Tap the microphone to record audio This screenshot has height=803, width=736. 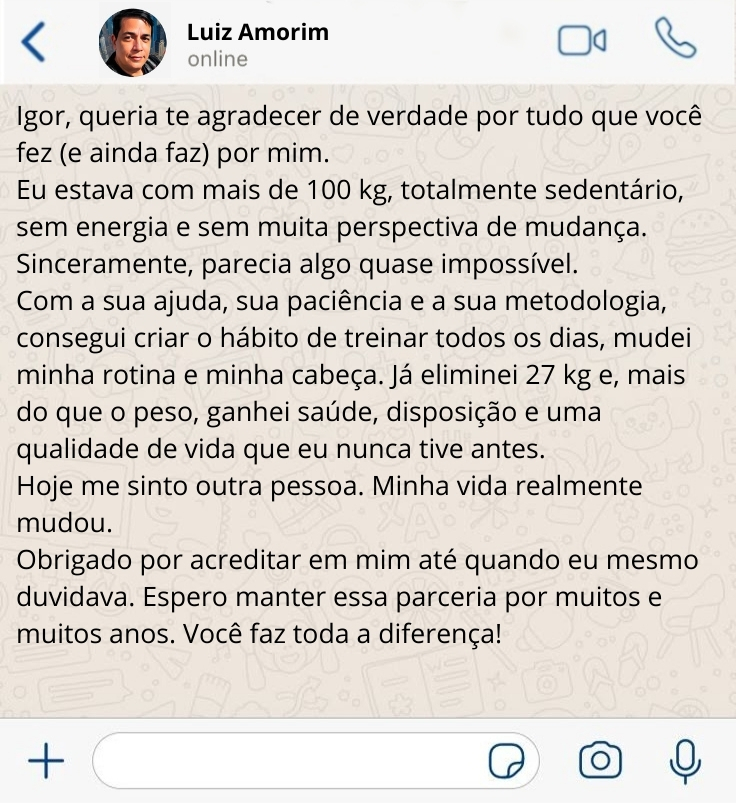[x=685, y=762]
